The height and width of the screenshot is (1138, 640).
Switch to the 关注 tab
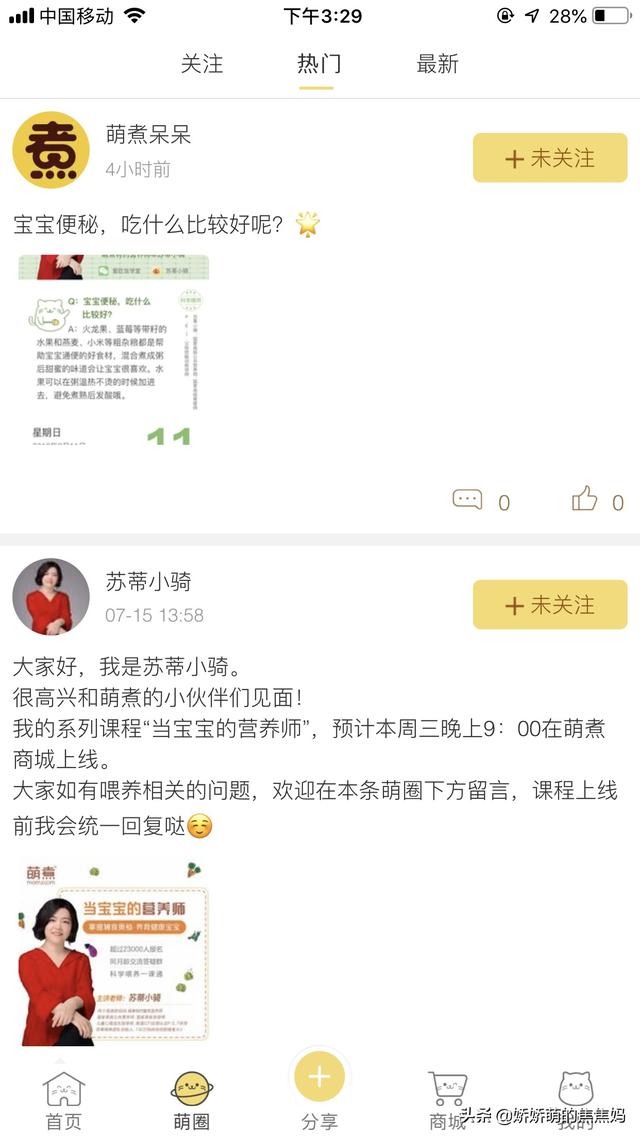pos(201,64)
